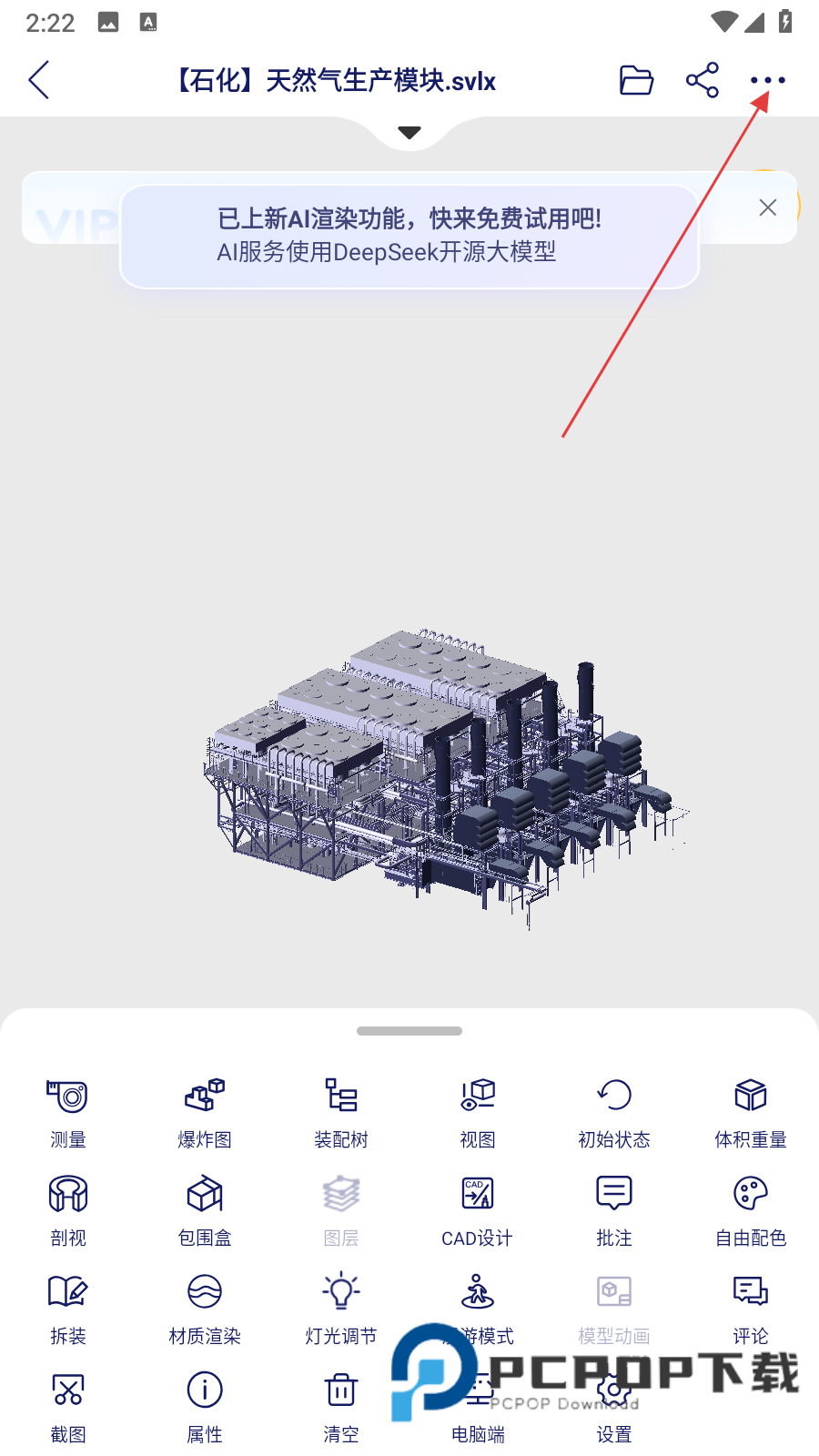Open the three-dot overflow menu
This screenshot has width=819, height=1456.
(x=767, y=80)
